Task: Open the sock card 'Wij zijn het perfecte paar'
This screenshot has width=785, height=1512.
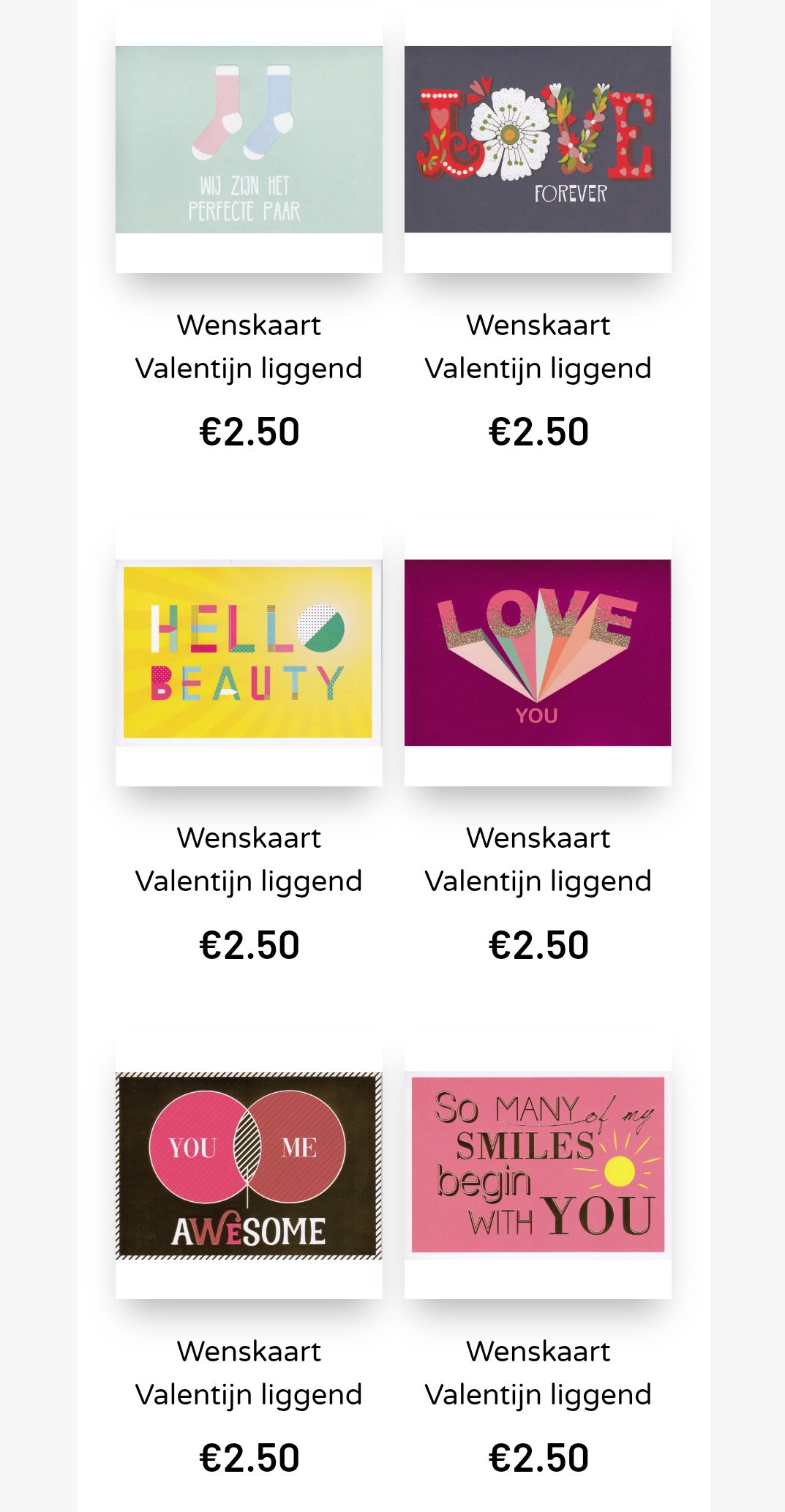Action: (x=249, y=140)
